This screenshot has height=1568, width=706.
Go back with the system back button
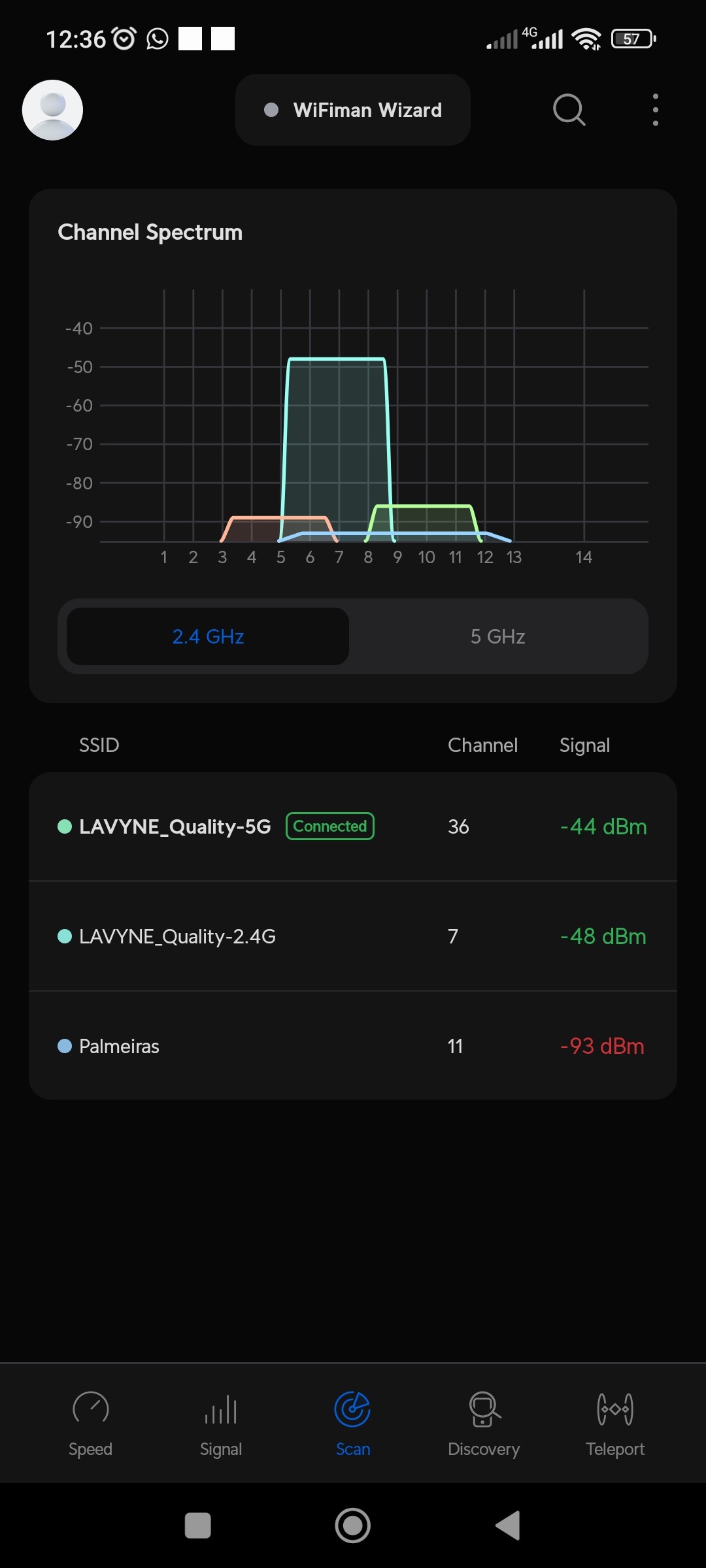pyautogui.click(x=508, y=1526)
